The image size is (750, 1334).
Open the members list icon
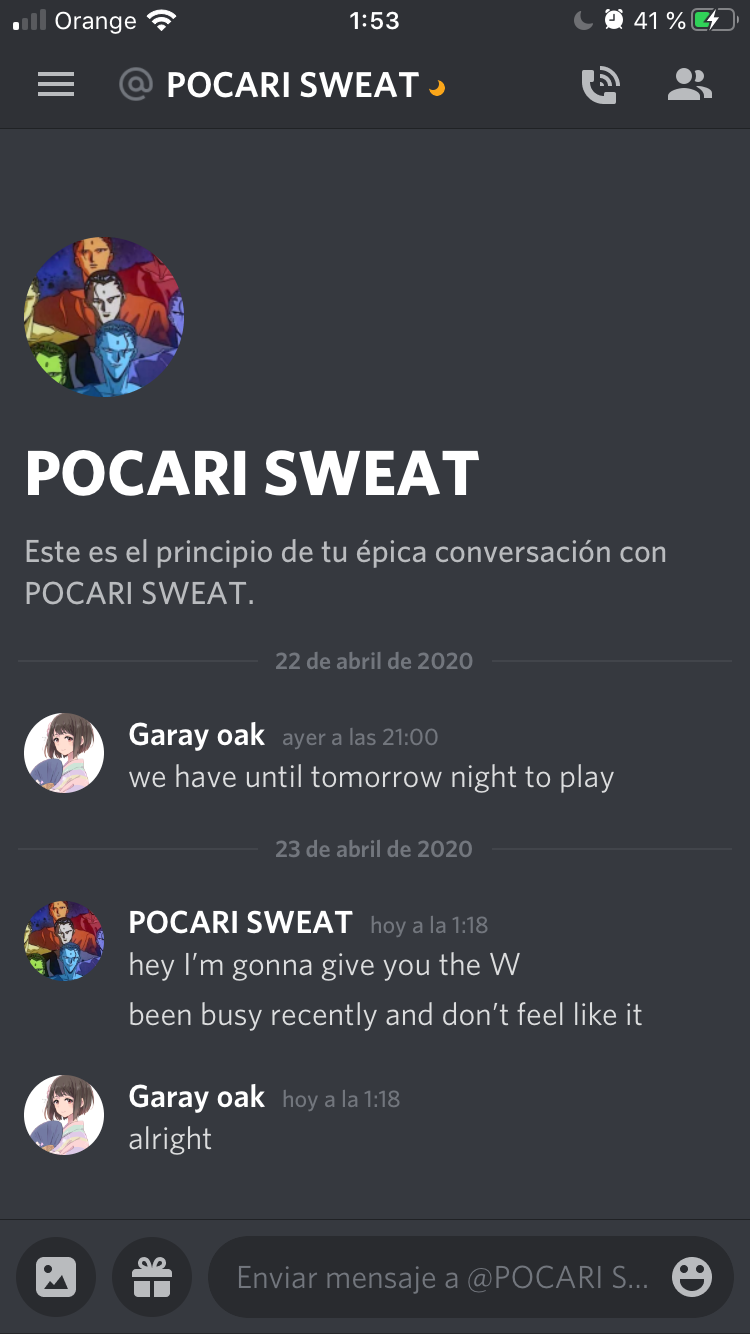689,86
